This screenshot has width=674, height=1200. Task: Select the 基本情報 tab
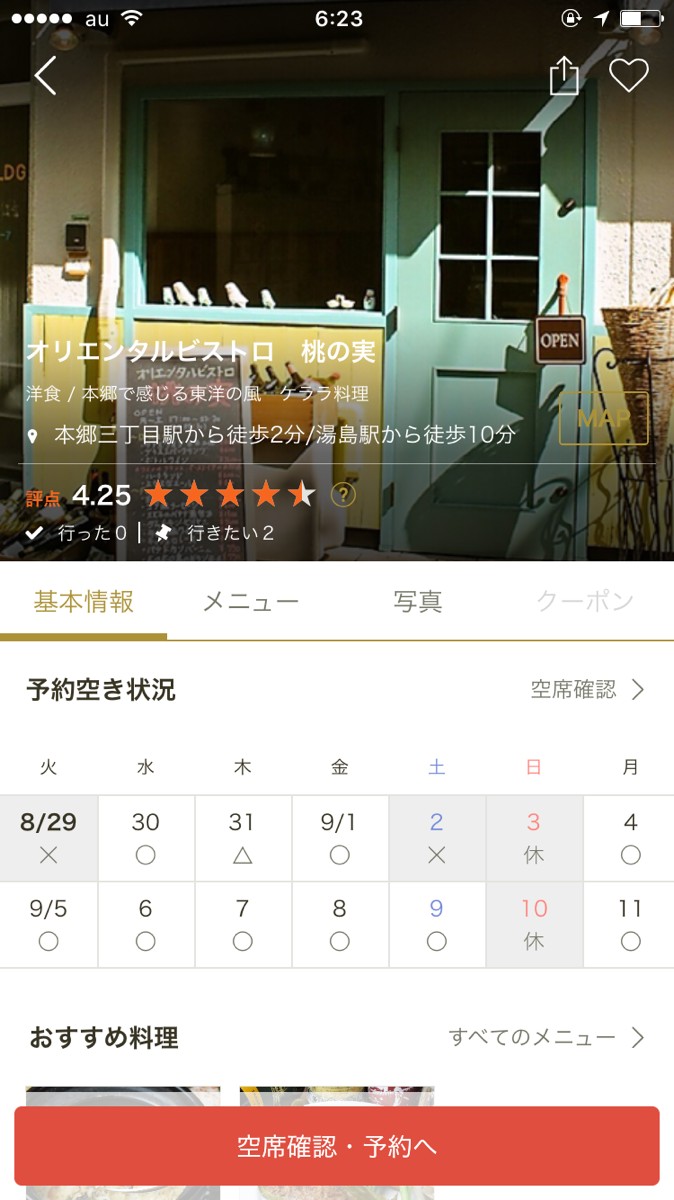point(84,602)
